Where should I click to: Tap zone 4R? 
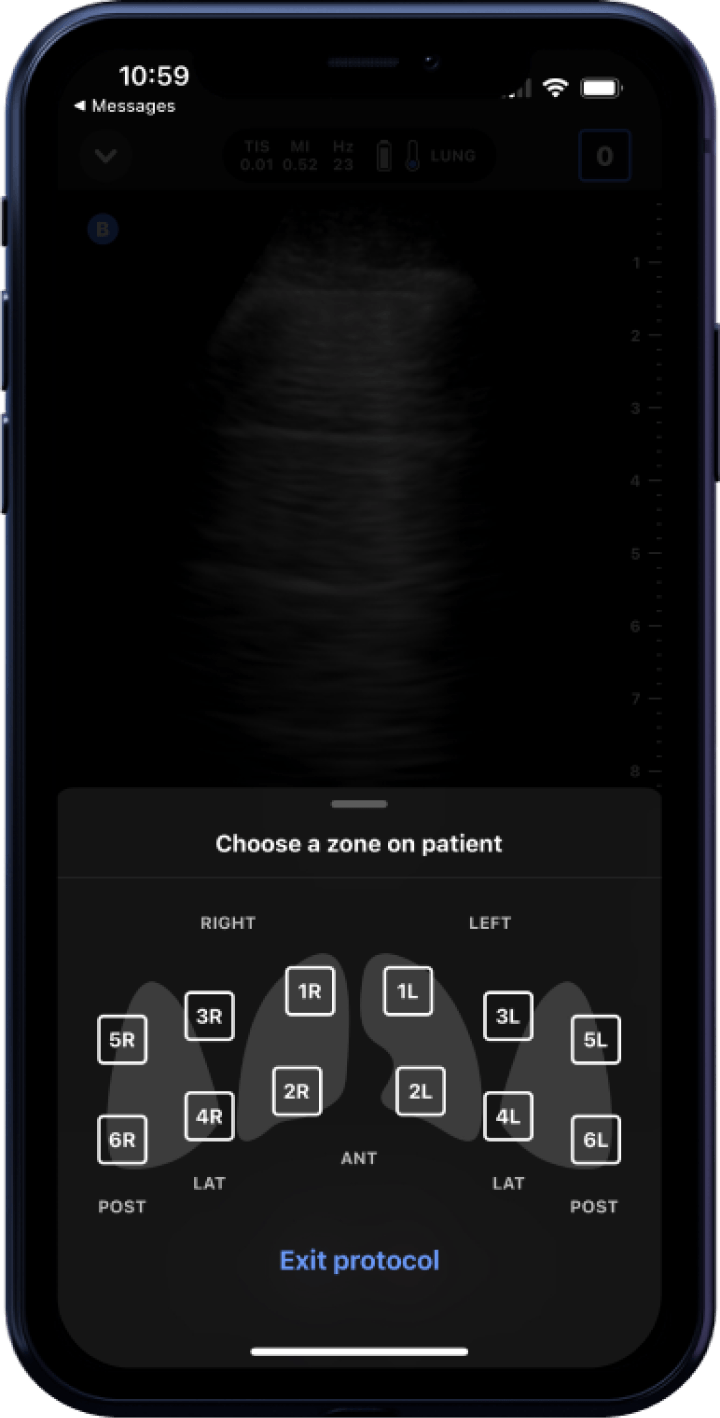point(209,1116)
